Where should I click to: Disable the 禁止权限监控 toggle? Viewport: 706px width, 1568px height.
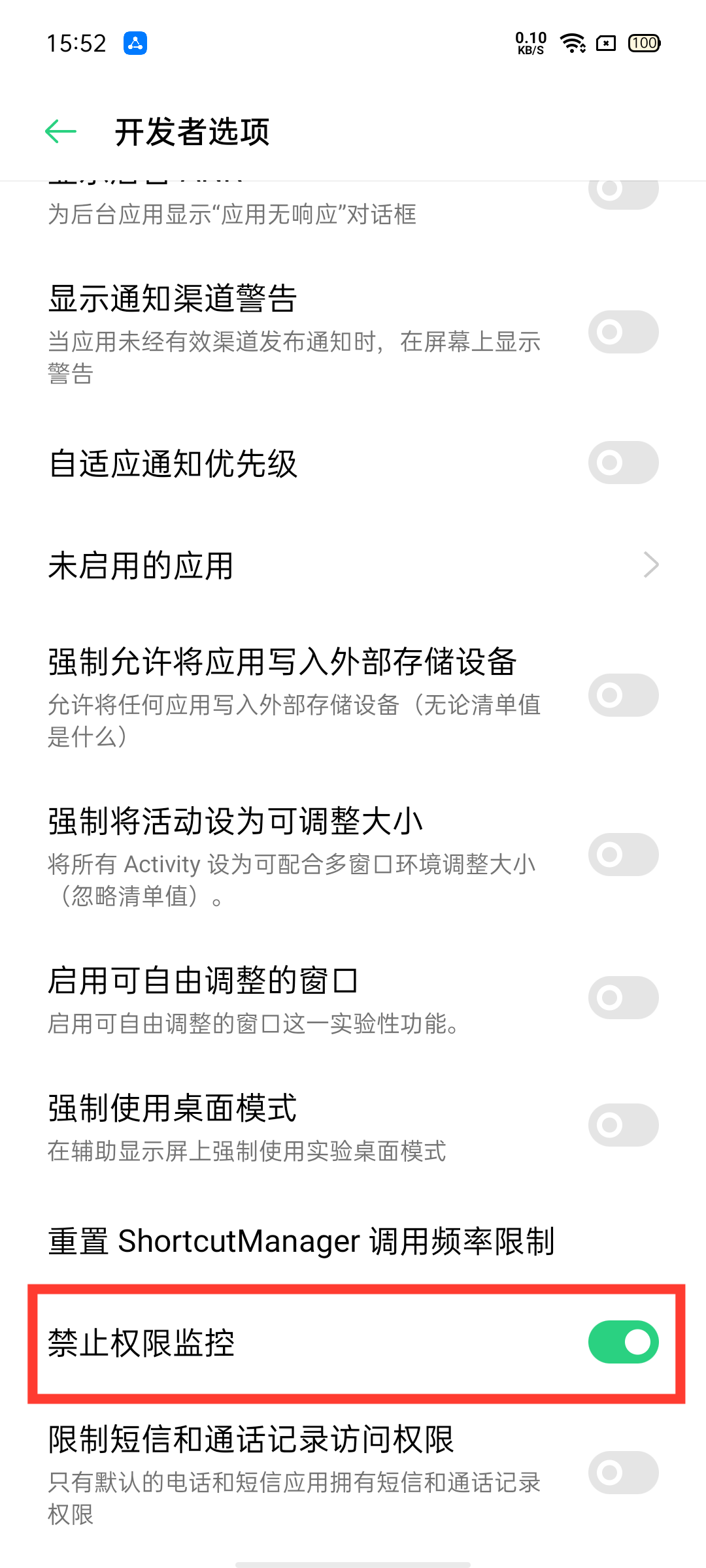[x=623, y=1341]
